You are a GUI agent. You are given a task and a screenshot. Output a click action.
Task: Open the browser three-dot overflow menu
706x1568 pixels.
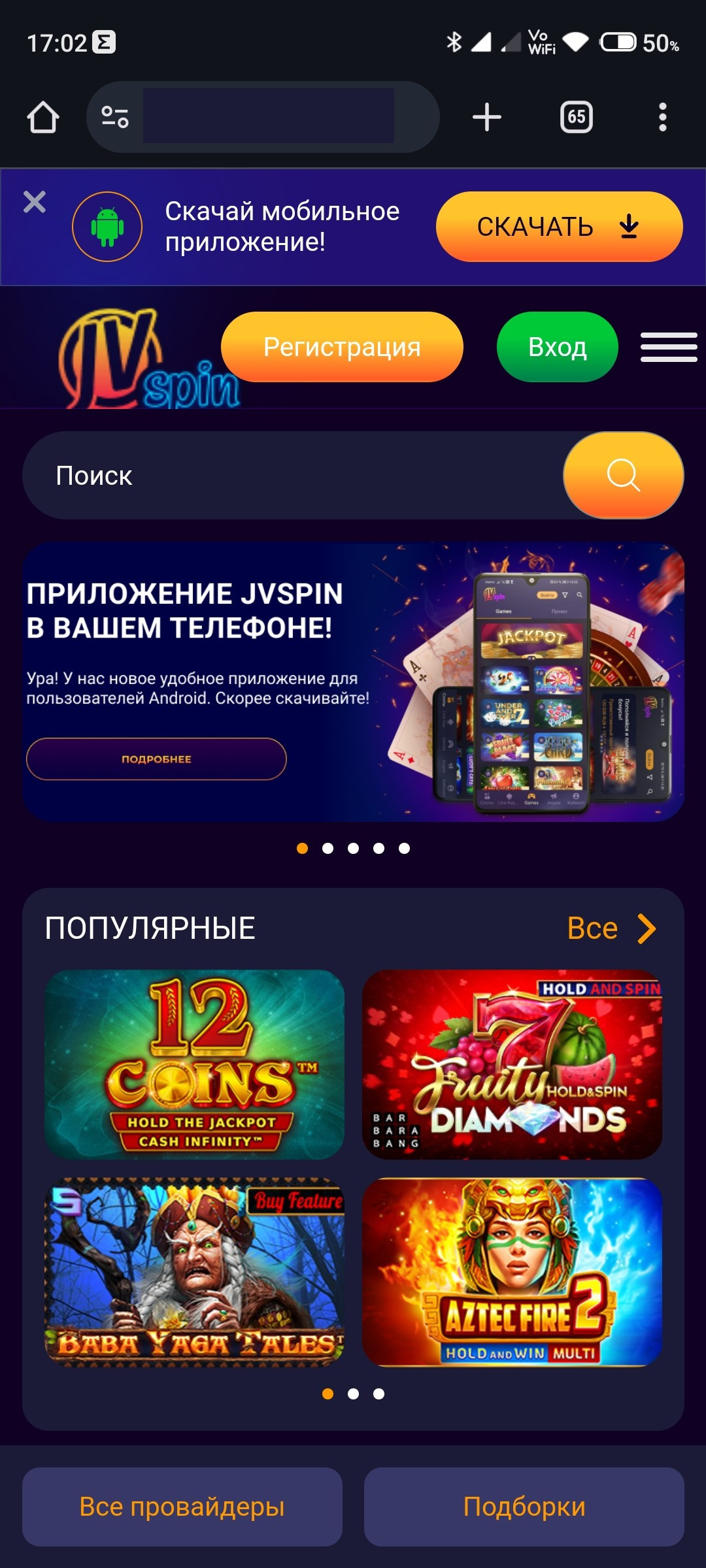tap(662, 118)
